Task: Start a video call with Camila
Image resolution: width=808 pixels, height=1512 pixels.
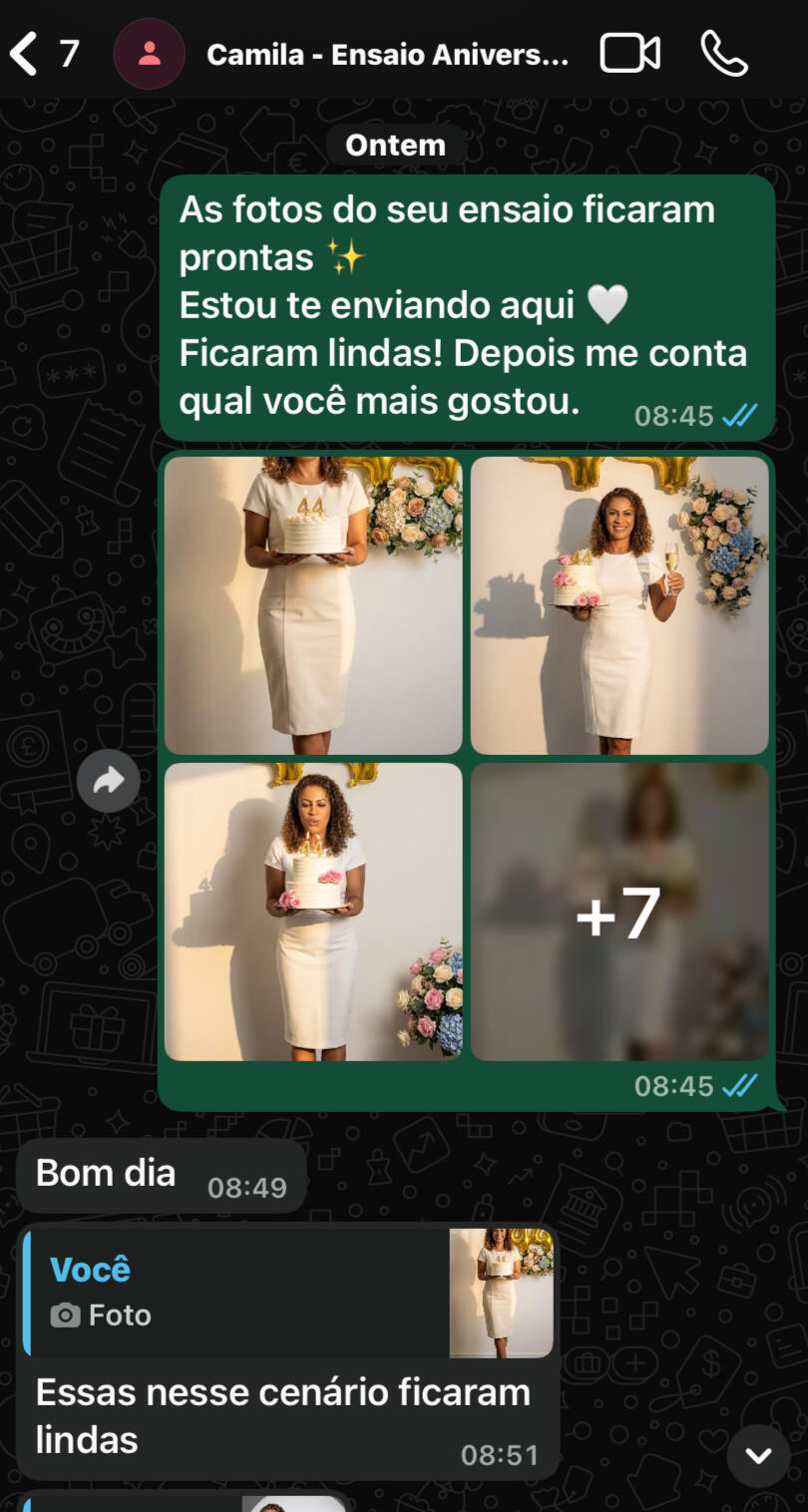Action: 629,53
